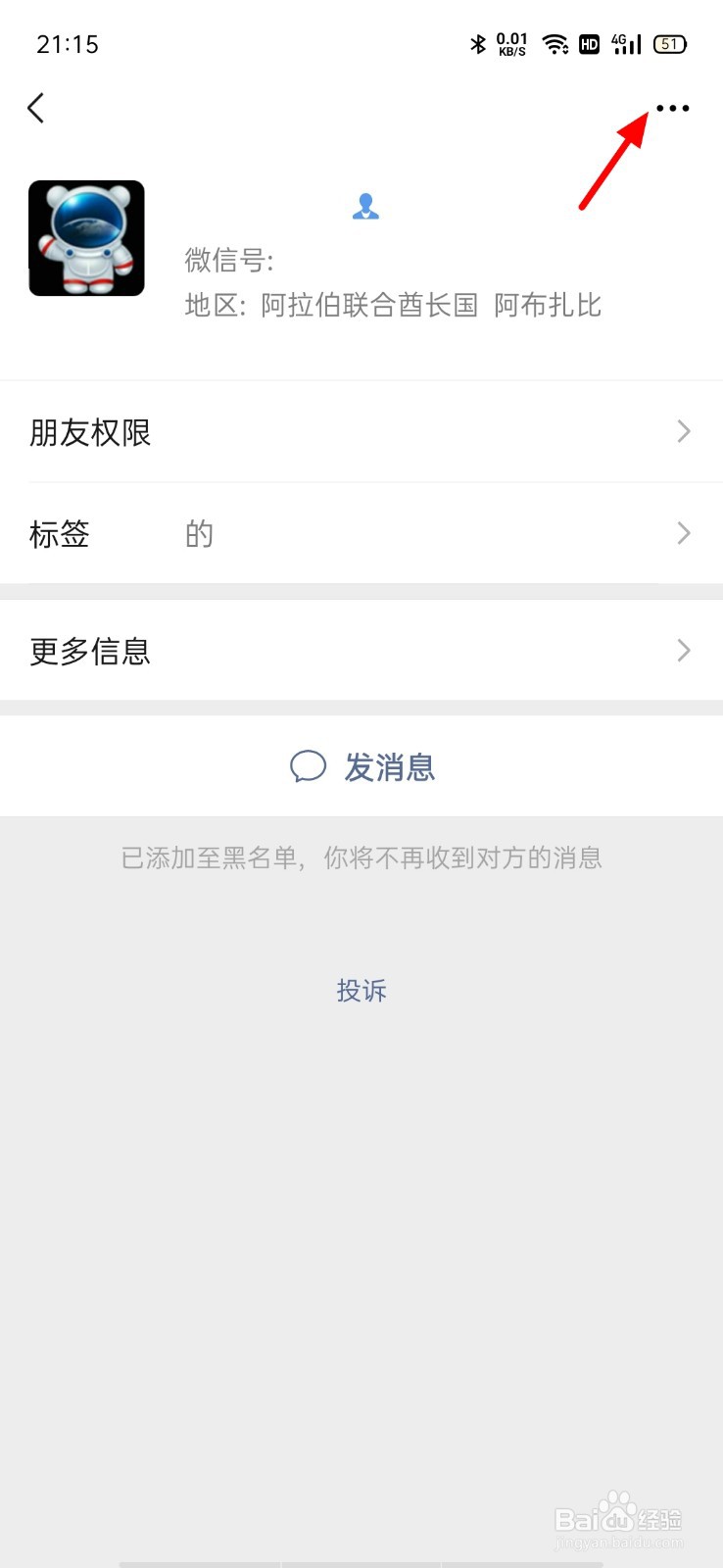
Task: Tap the battery indicator showing 51
Action: click(669, 44)
